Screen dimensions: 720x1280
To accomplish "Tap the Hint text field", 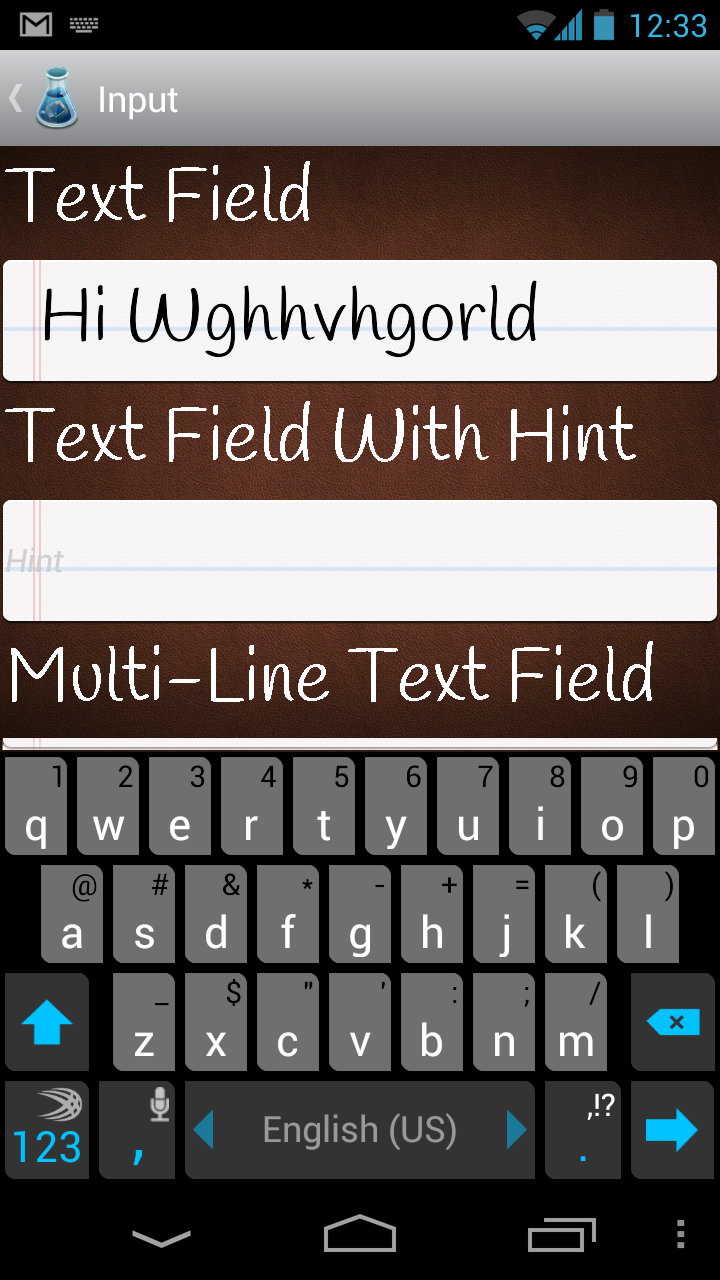I will (360, 555).
